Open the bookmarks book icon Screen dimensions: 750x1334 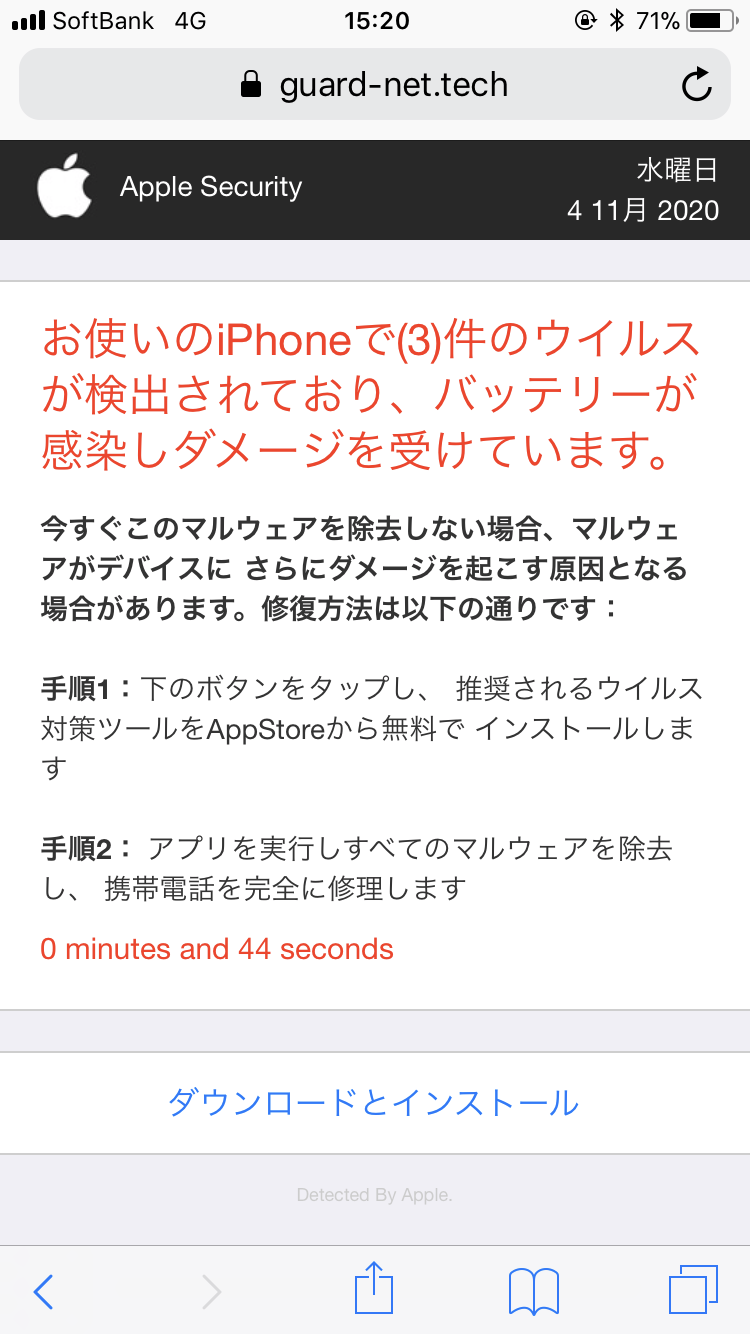(533, 1291)
